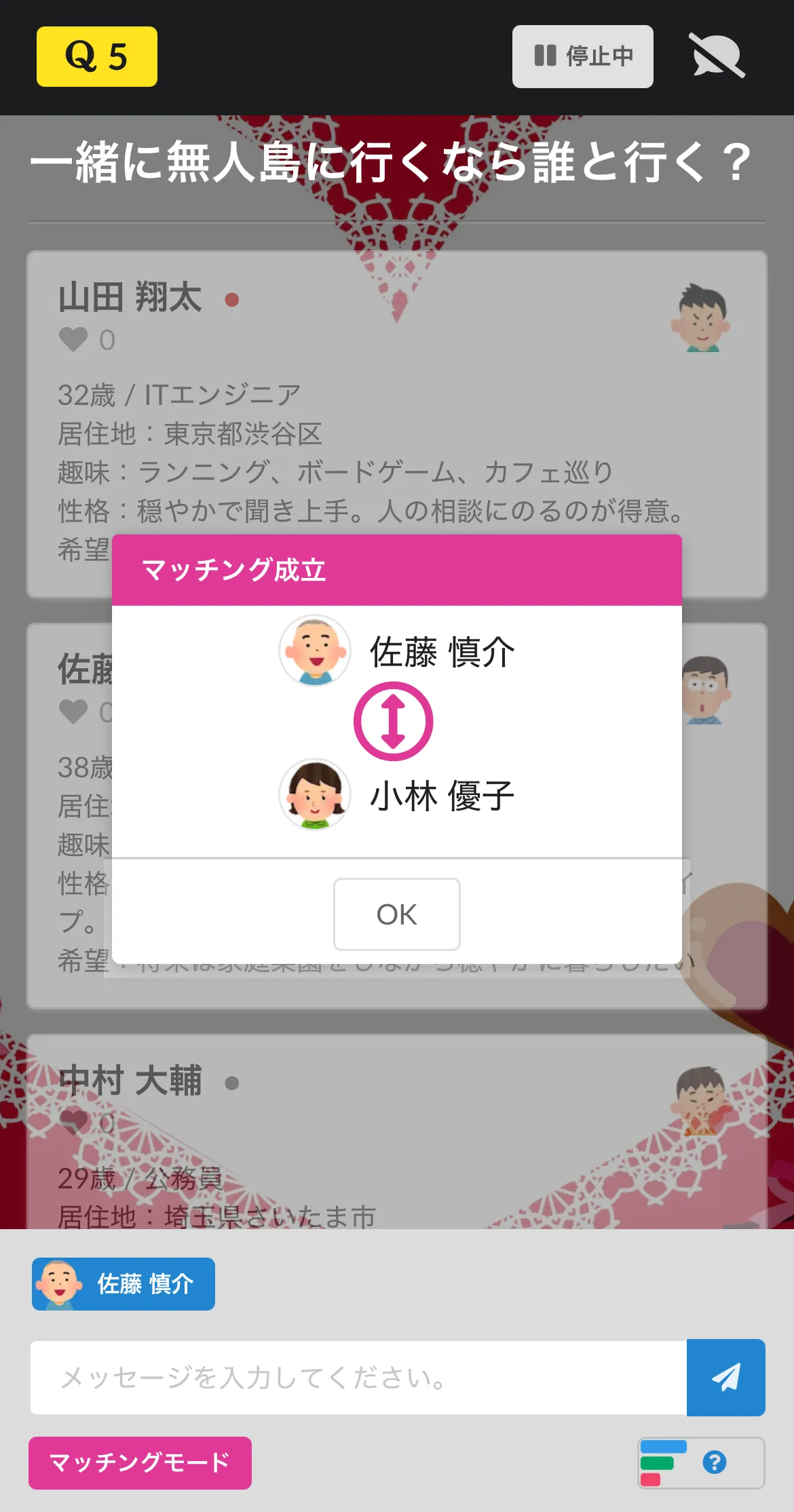This screenshot has width=794, height=1512.
Task: Click the paper plane send icon
Action: (x=725, y=1377)
